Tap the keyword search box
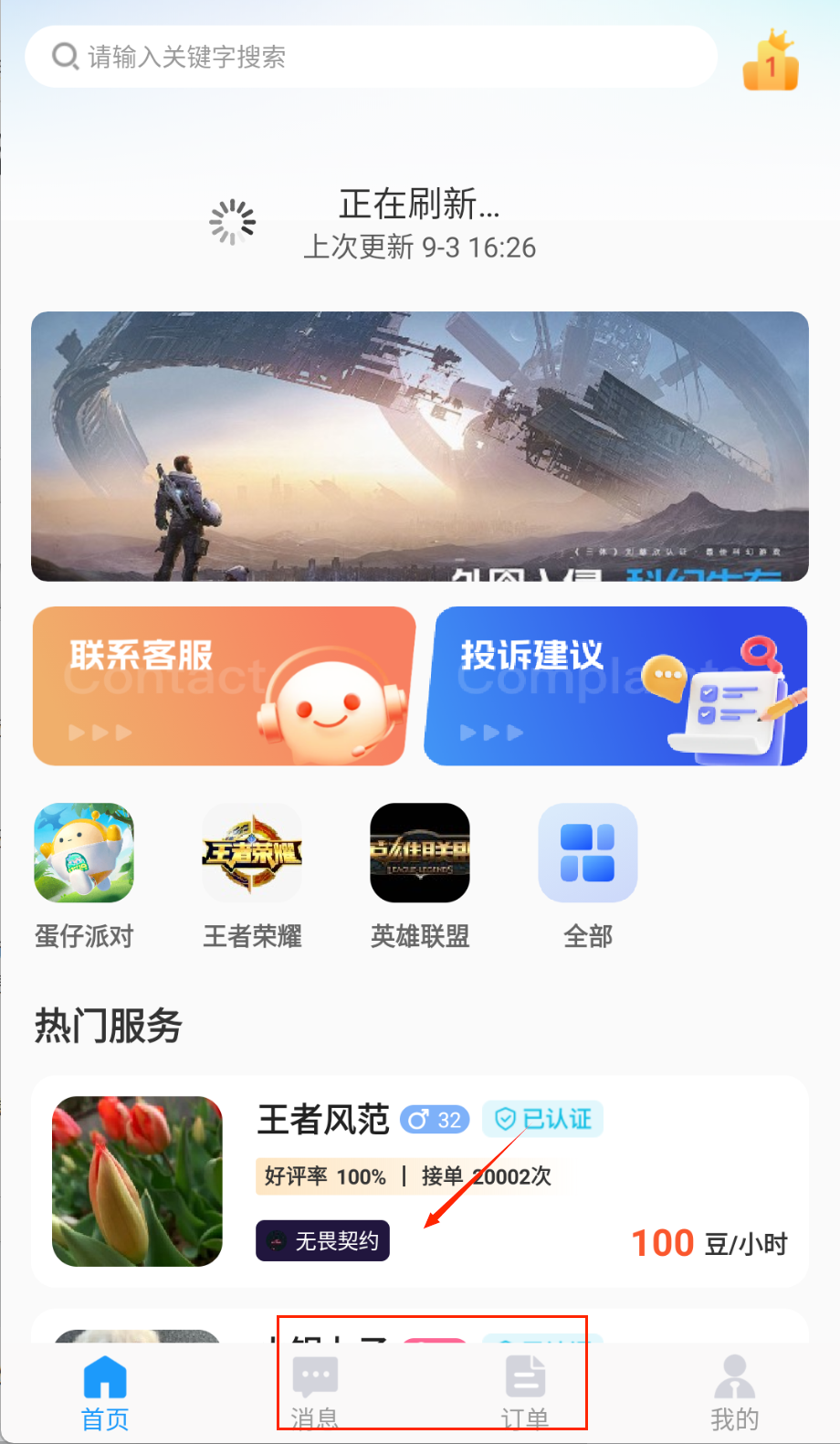The height and width of the screenshot is (1444, 840). (x=370, y=57)
